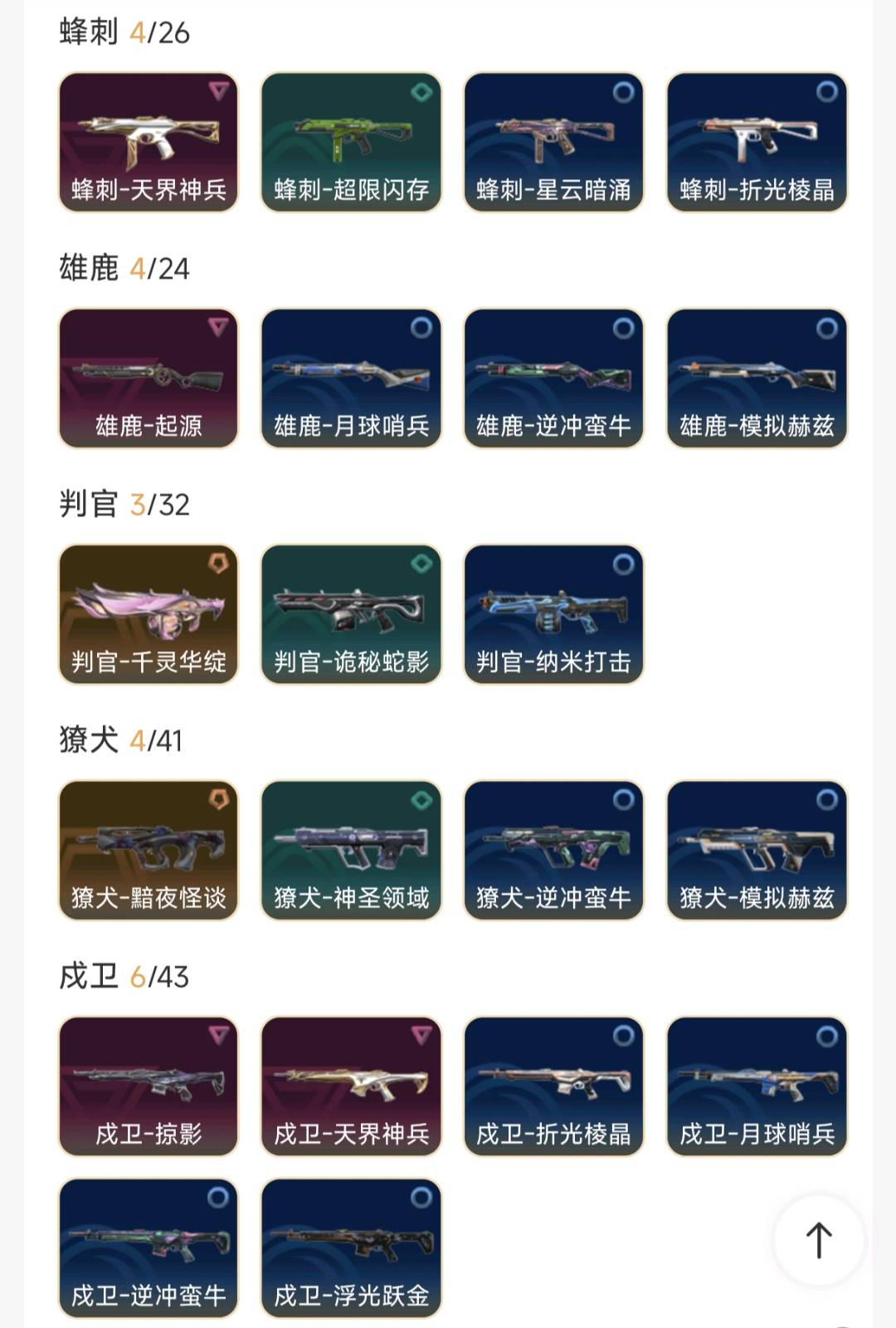Open the 戍卫-掠影 skin card

click(x=149, y=1086)
